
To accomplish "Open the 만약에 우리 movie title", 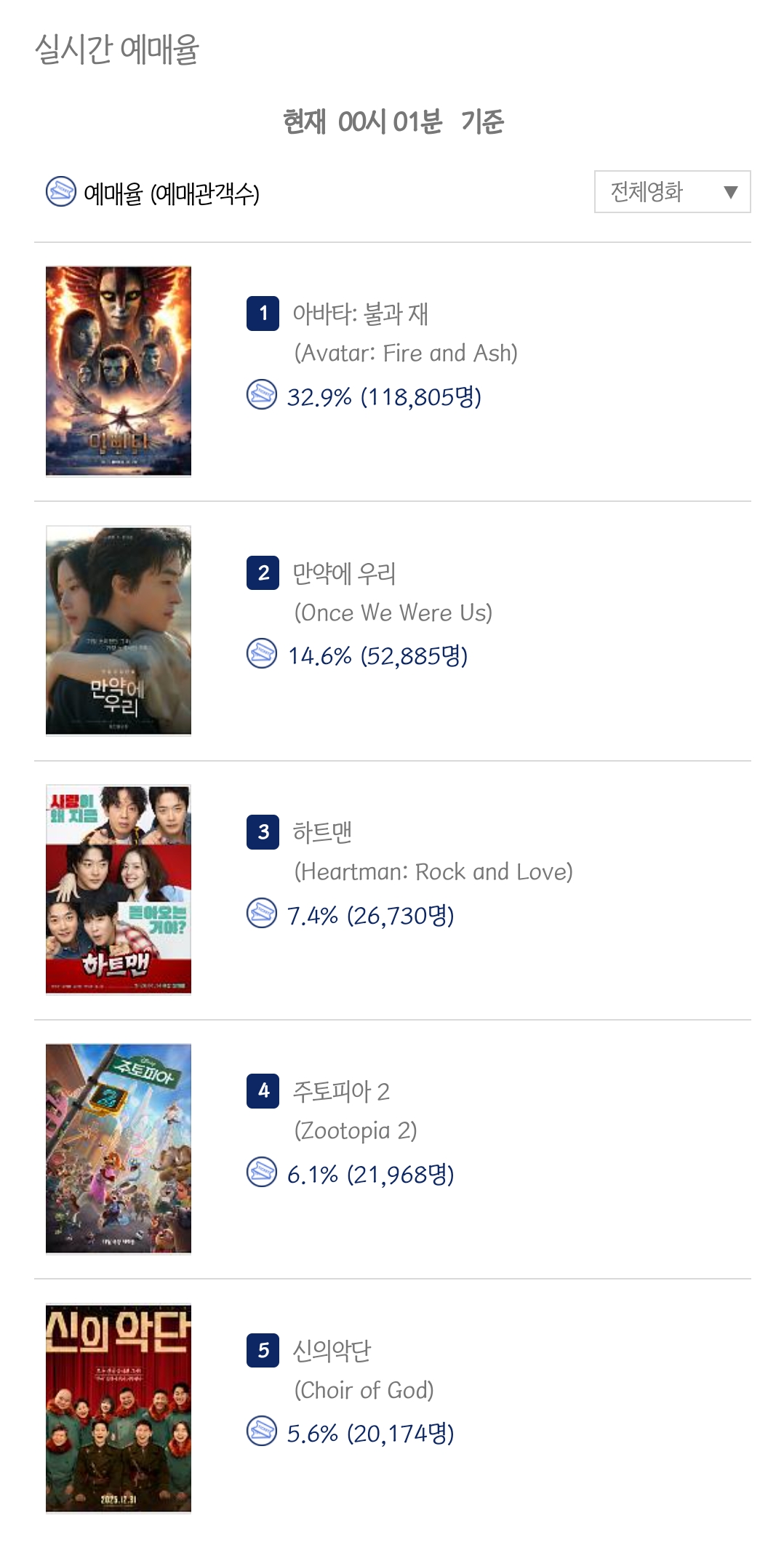I will pyautogui.click(x=344, y=574).
